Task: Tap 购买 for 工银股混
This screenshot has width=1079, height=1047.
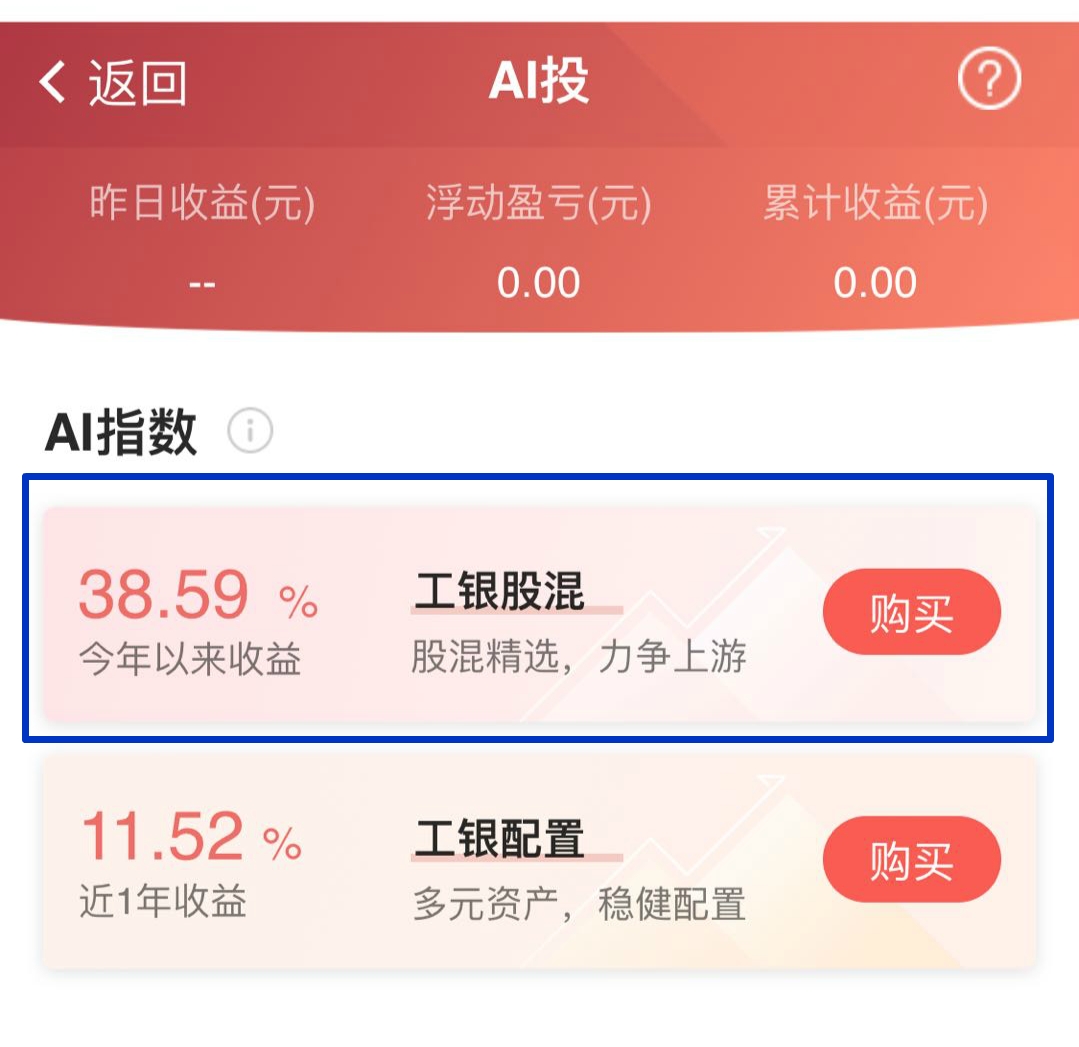Action: click(911, 612)
